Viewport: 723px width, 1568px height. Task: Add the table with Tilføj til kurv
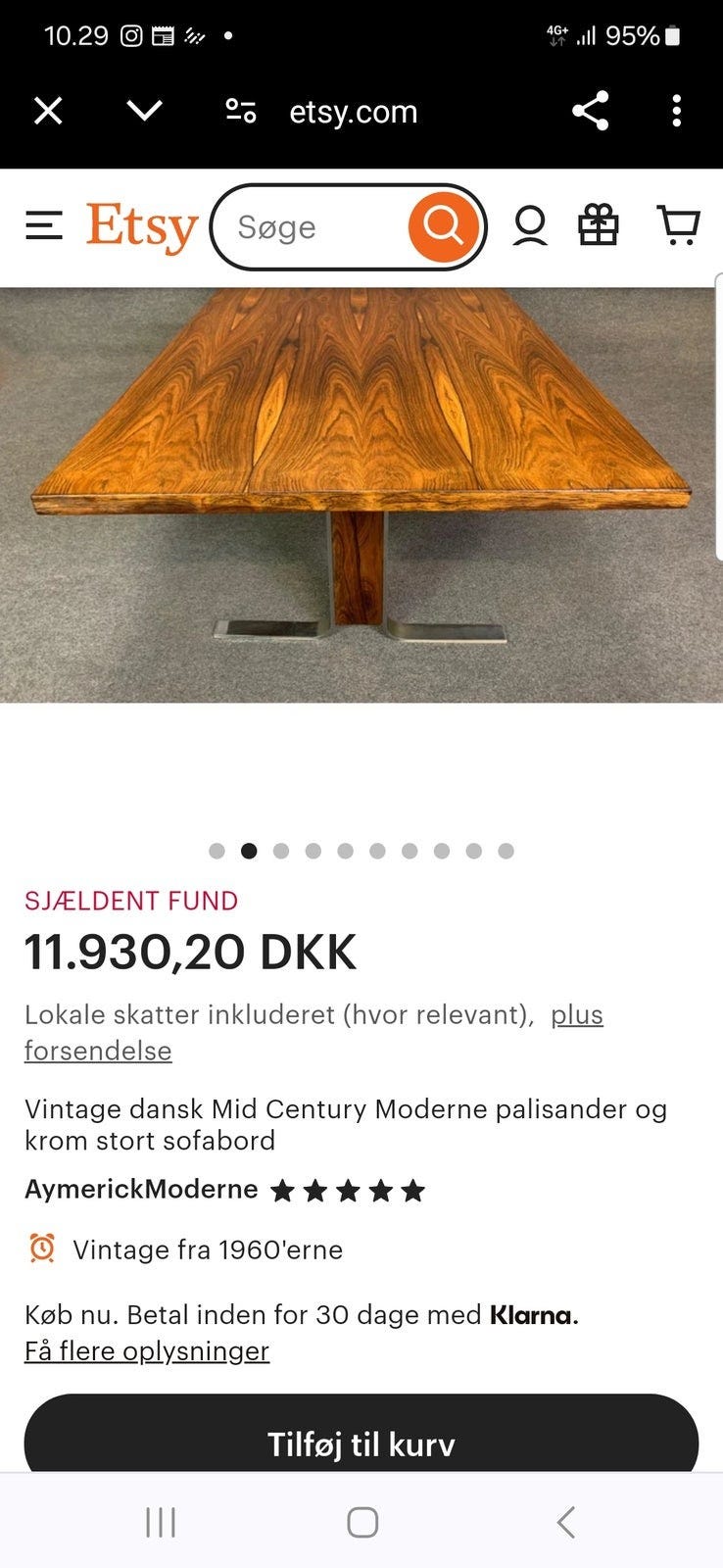pyautogui.click(x=361, y=1443)
